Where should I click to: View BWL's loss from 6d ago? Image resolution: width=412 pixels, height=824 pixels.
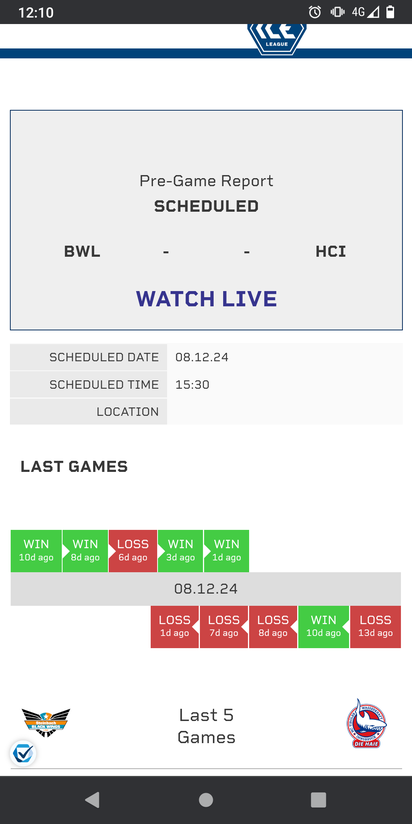click(133, 550)
